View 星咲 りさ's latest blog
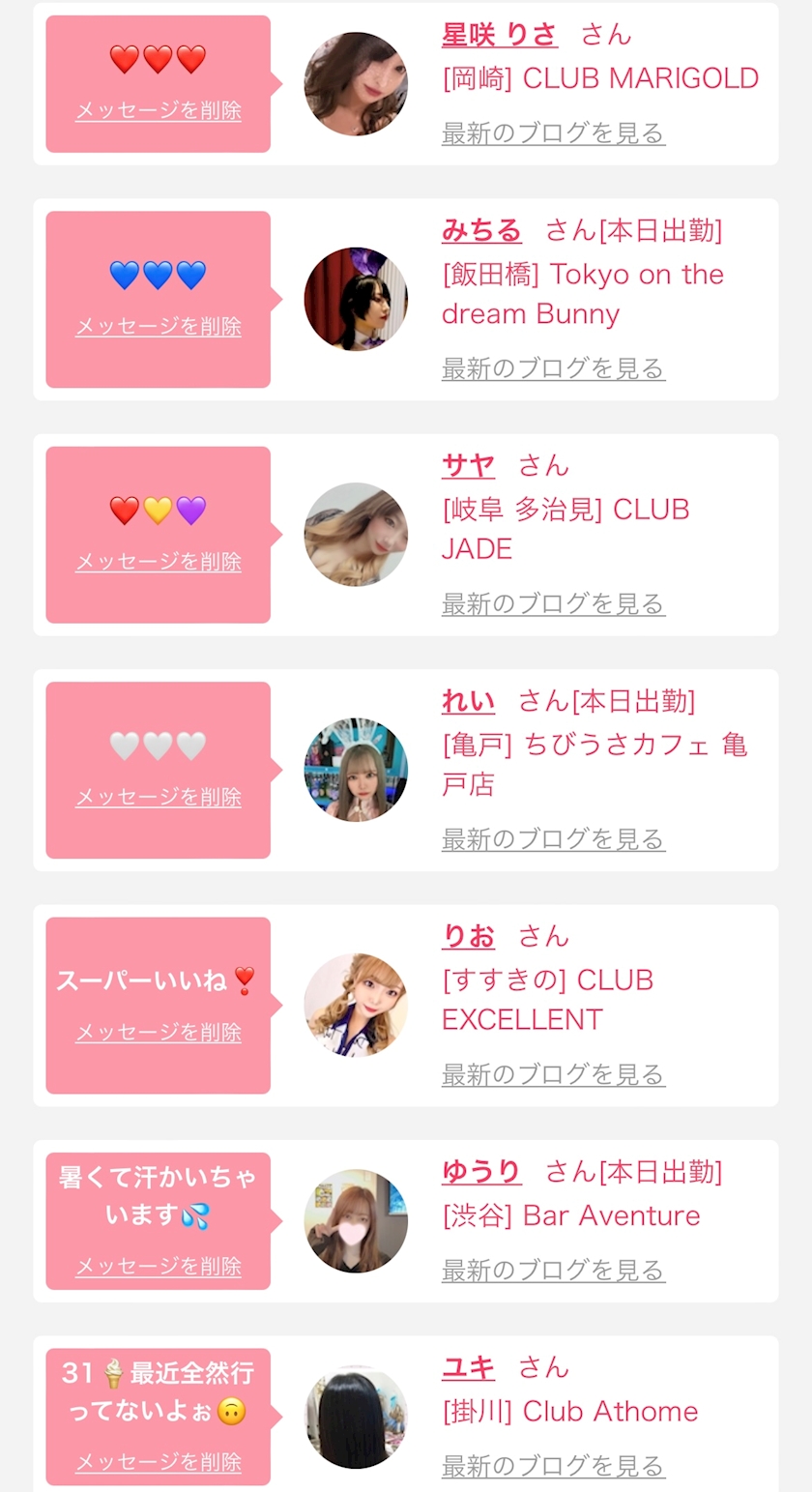 coord(553,133)
